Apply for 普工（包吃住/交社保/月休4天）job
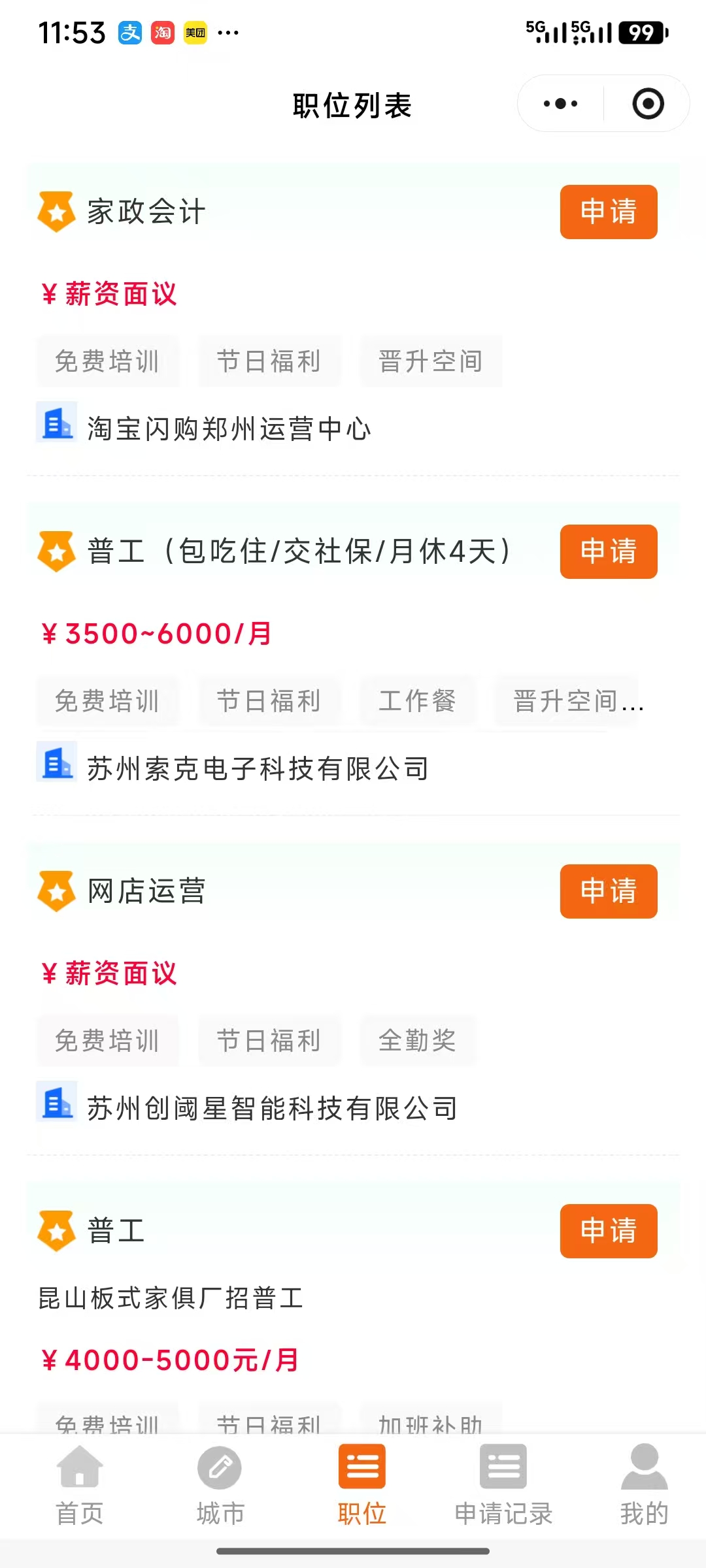The image size is (706, 1568). (608, 551)
